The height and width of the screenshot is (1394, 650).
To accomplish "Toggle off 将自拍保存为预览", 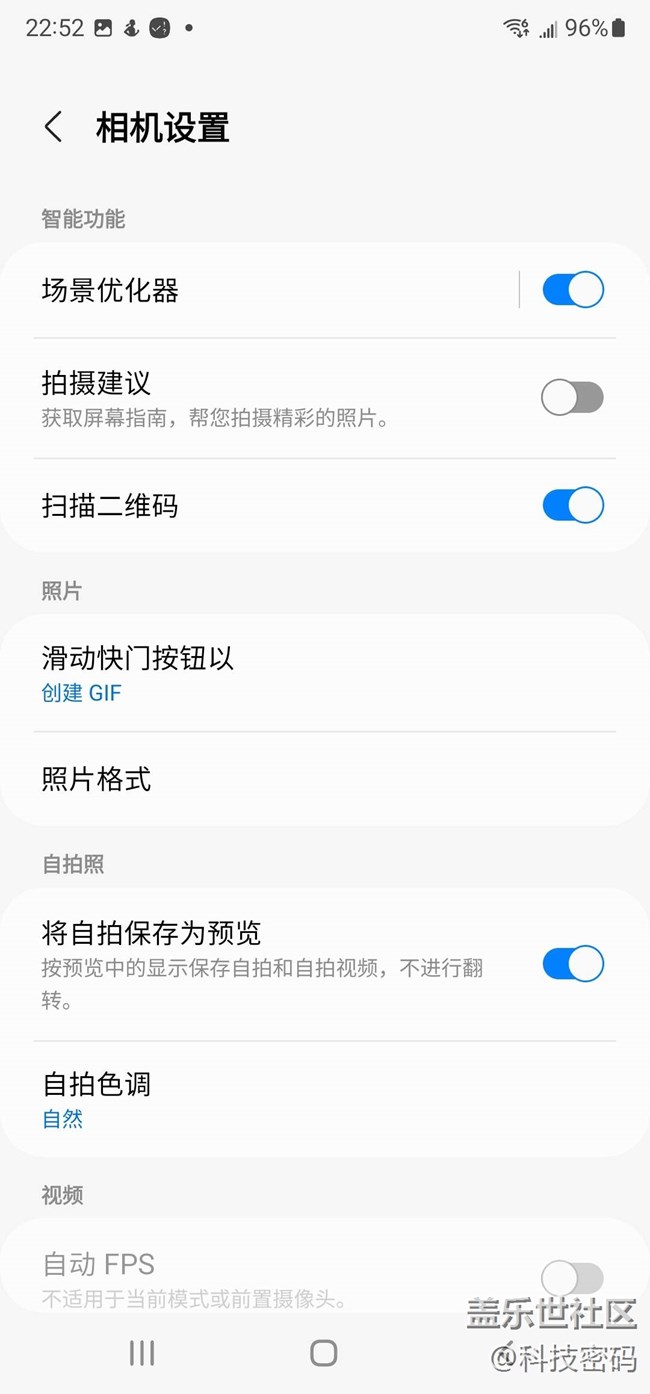I will (x=573, y=964).
